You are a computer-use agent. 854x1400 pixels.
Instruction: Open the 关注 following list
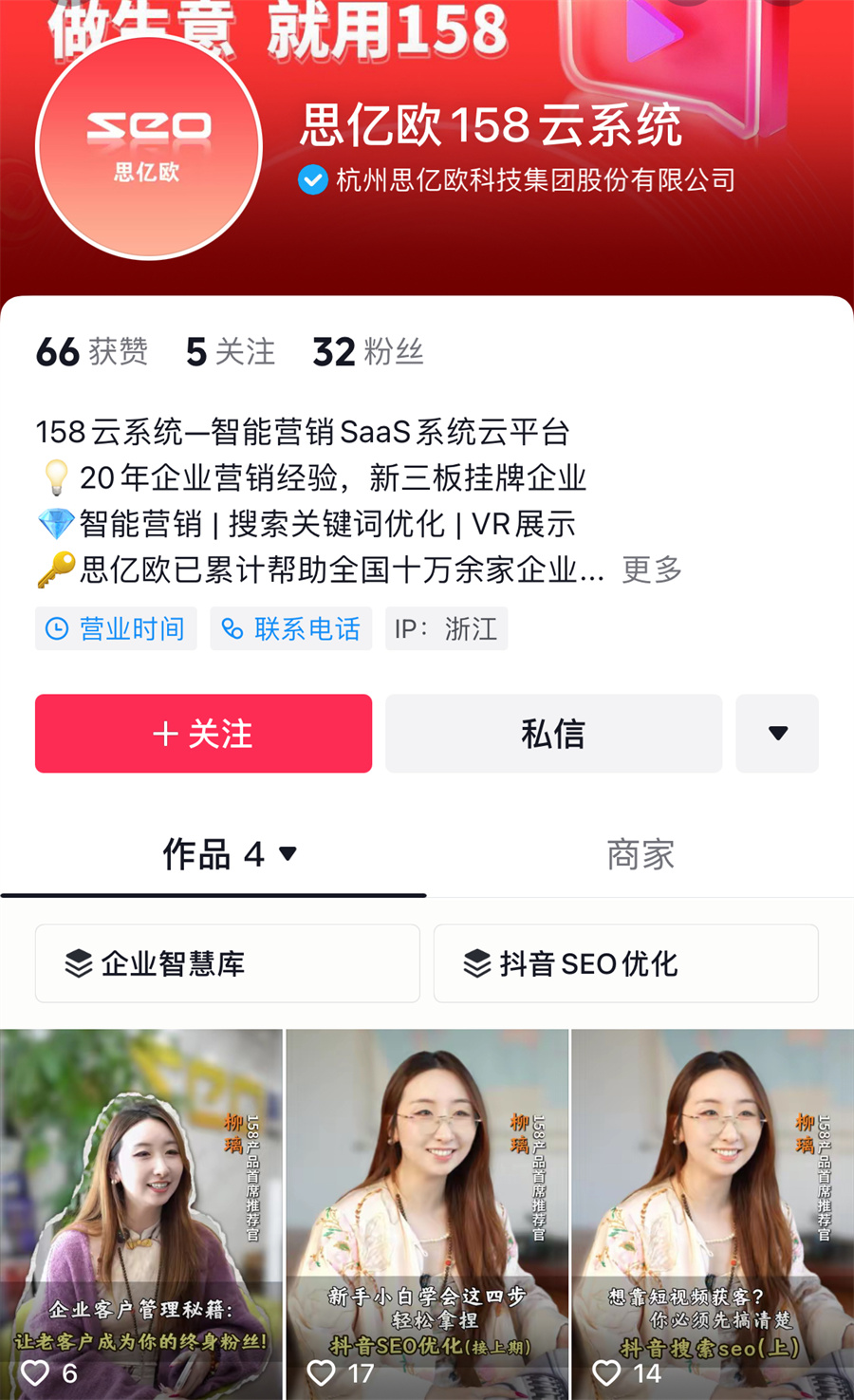pyautogui.click(x=231, y=352)
